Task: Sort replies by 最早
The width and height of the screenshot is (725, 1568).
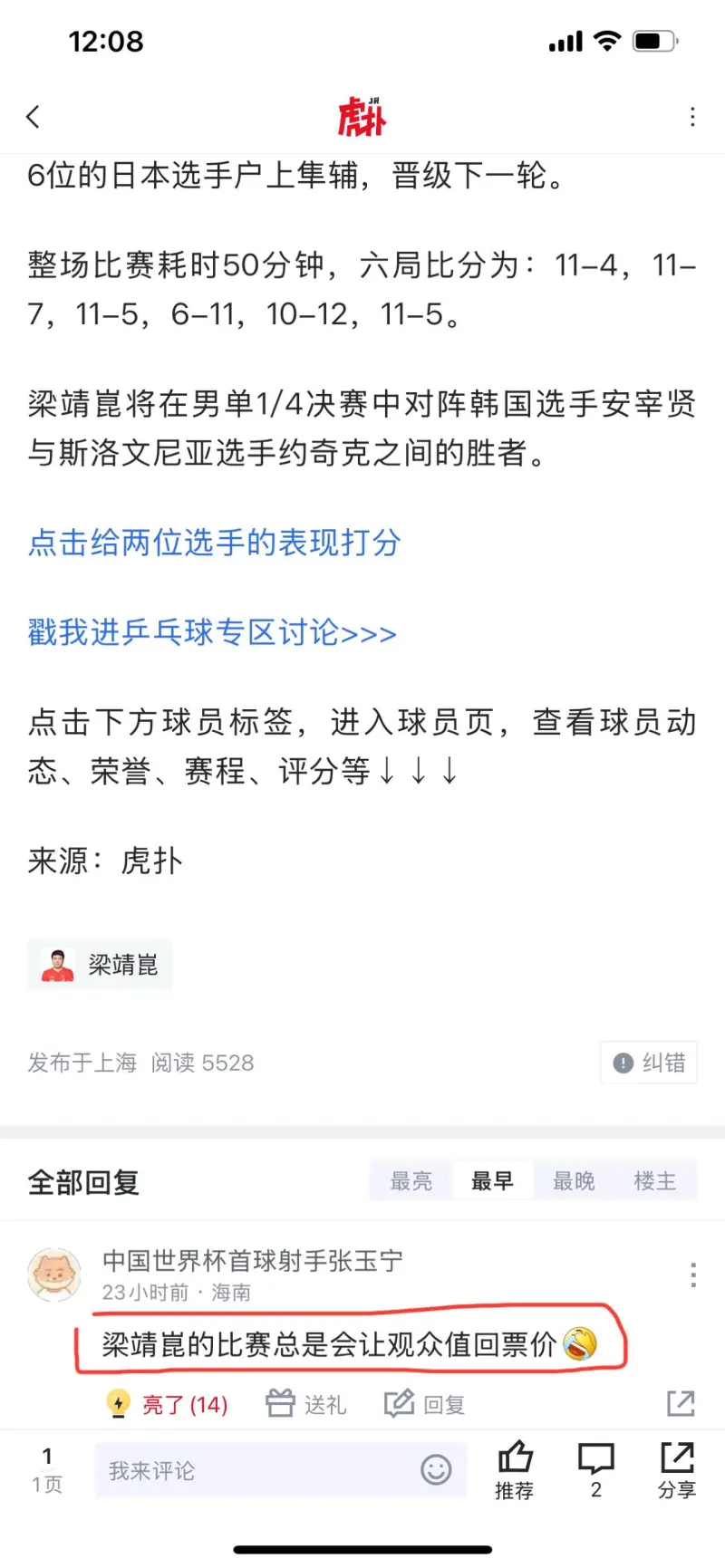Action: pyautogui.click(x=492, y=1181)
